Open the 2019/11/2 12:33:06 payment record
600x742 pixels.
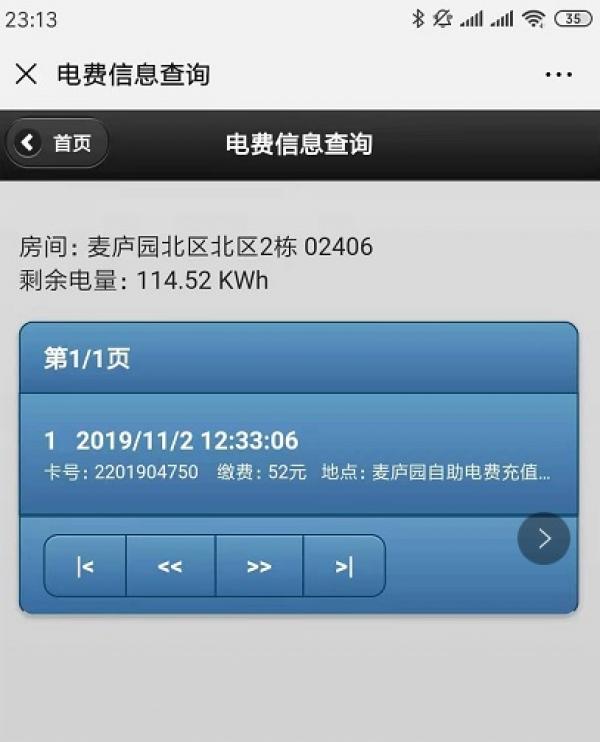(297, 455)
